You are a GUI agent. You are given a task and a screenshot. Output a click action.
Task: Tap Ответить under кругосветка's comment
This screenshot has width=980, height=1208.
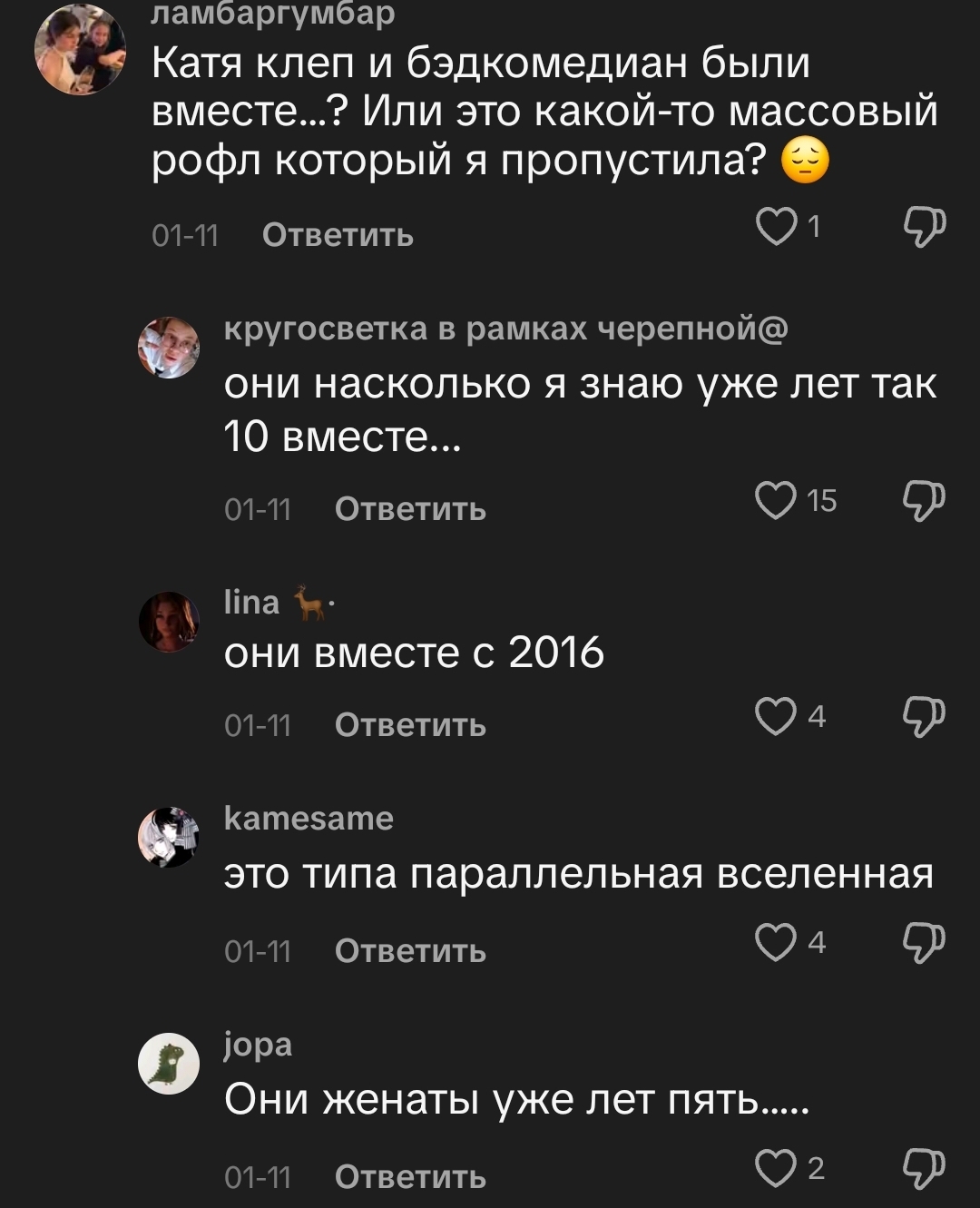point(410,510)
